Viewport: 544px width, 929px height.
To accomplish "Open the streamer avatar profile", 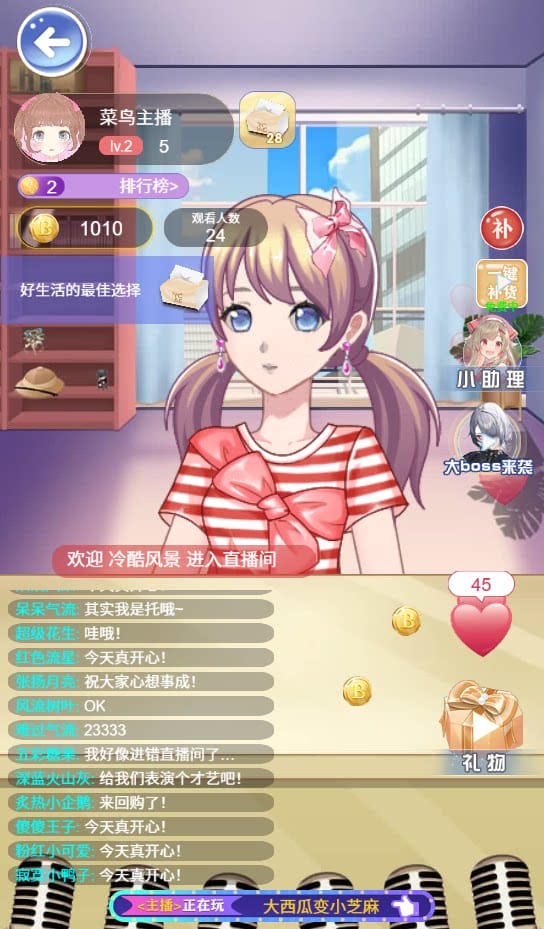I will point(49,127).
